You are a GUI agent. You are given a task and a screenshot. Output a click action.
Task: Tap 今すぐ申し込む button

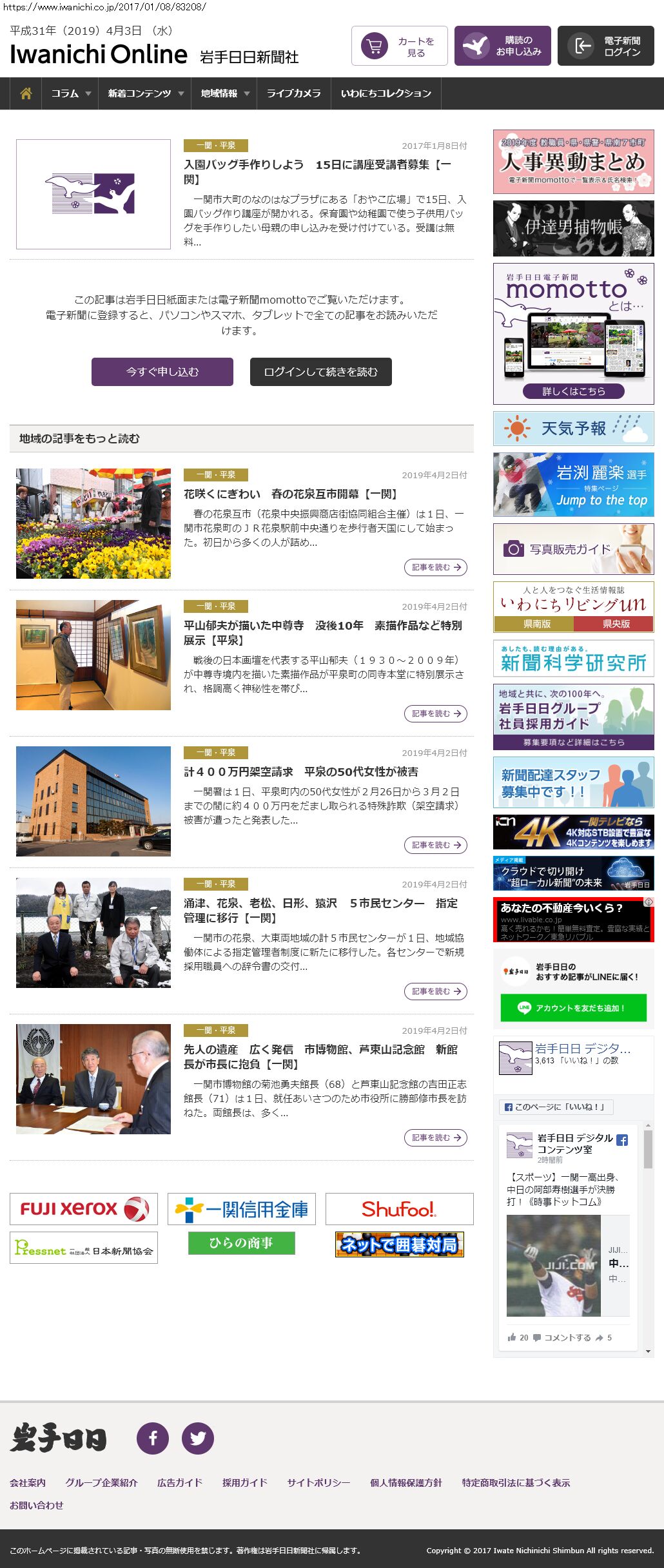[162, 372]
